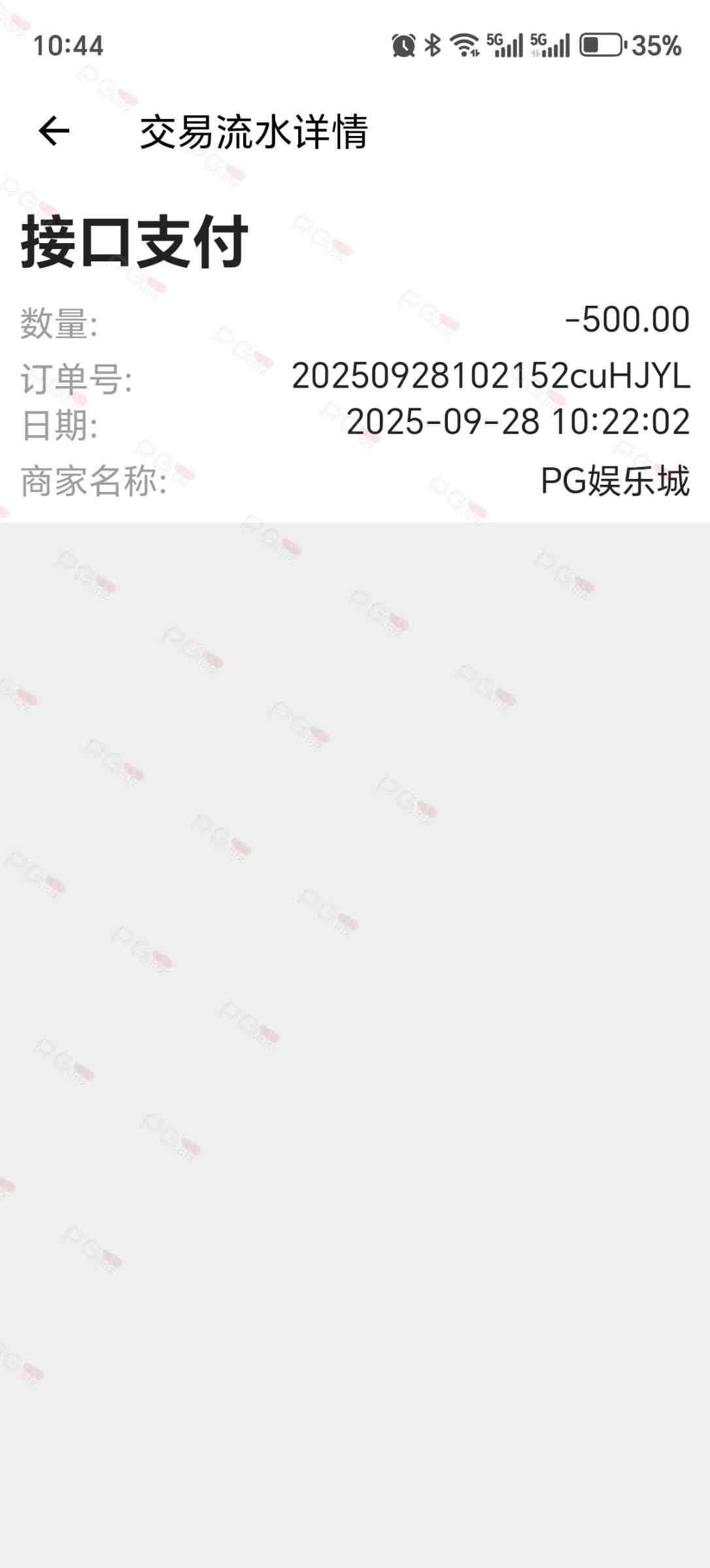The height and width of the screenshot is (1568, 710).
Task: Go back from transaction details
Action: 54,131
